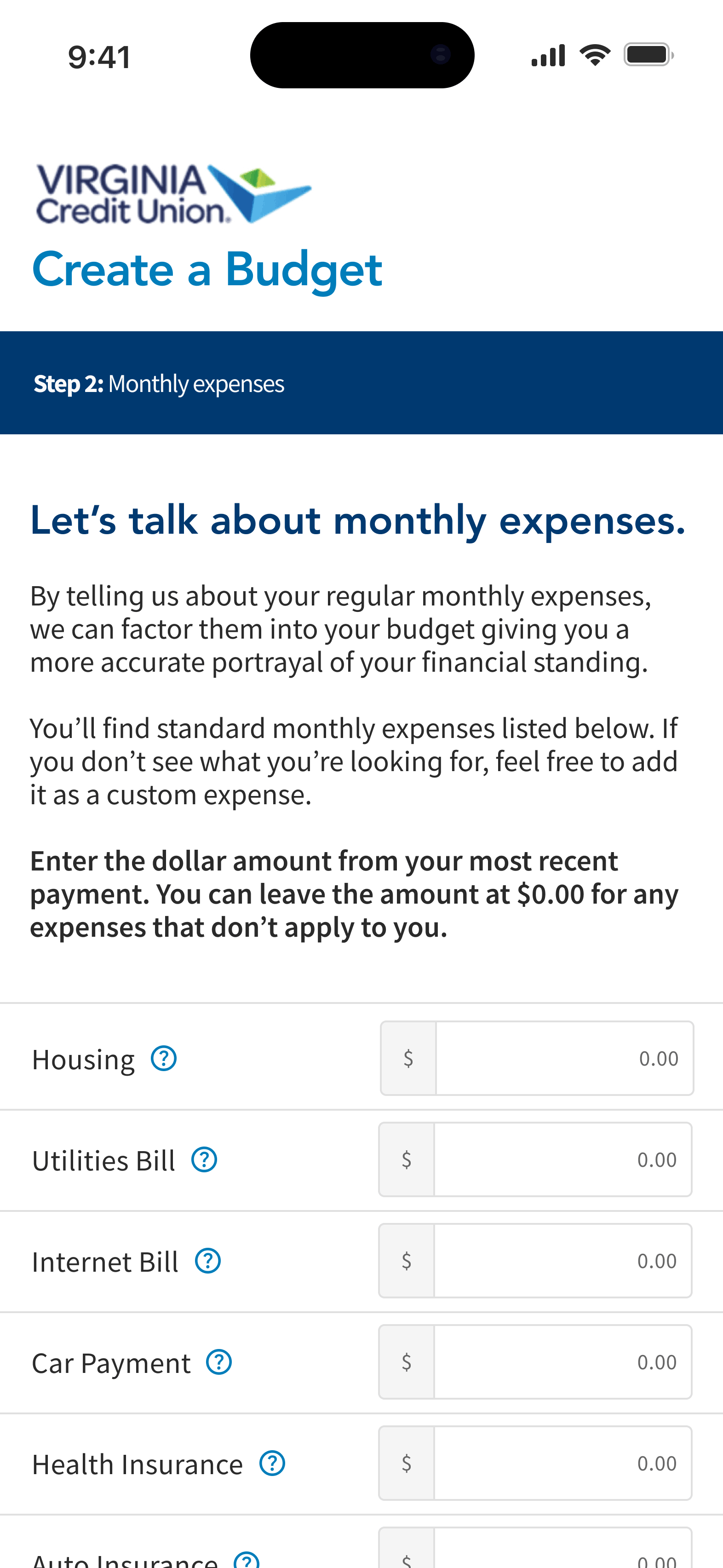Screen dimensions: 723x1568
Task: Show help for Utilities Bill
Action: tap(205, 1159)
